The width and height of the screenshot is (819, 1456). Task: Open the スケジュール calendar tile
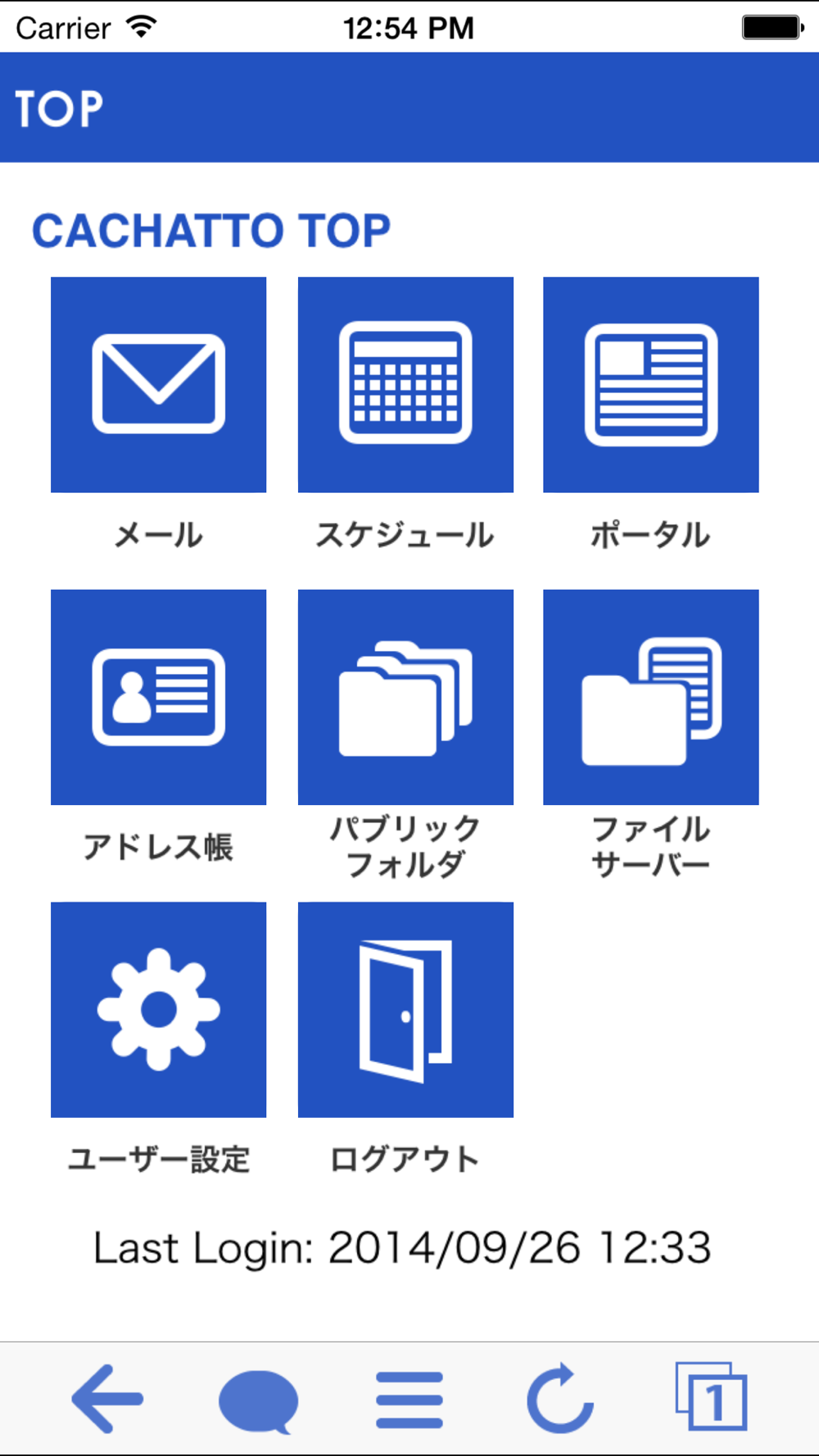(x=405, y=385)
